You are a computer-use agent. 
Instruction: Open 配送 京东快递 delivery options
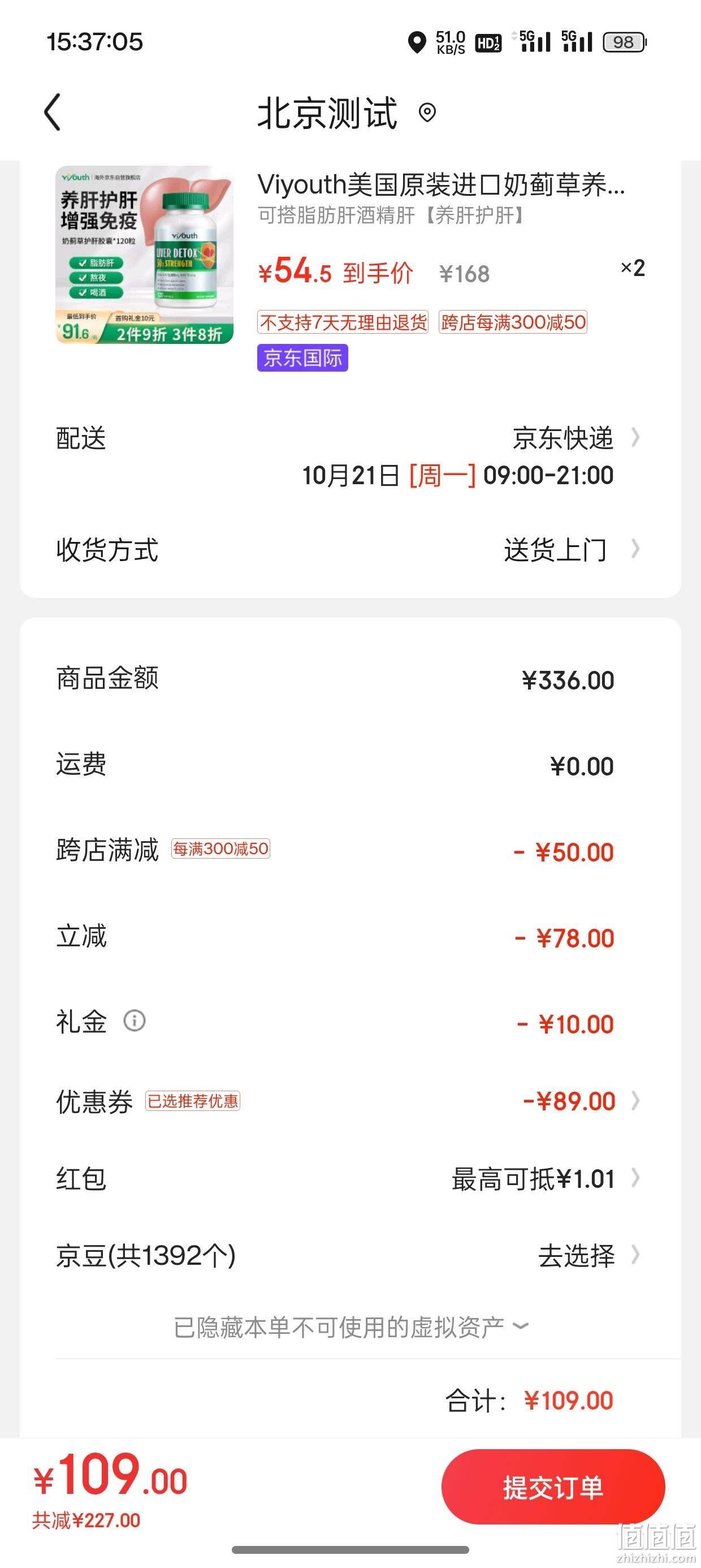350,456
